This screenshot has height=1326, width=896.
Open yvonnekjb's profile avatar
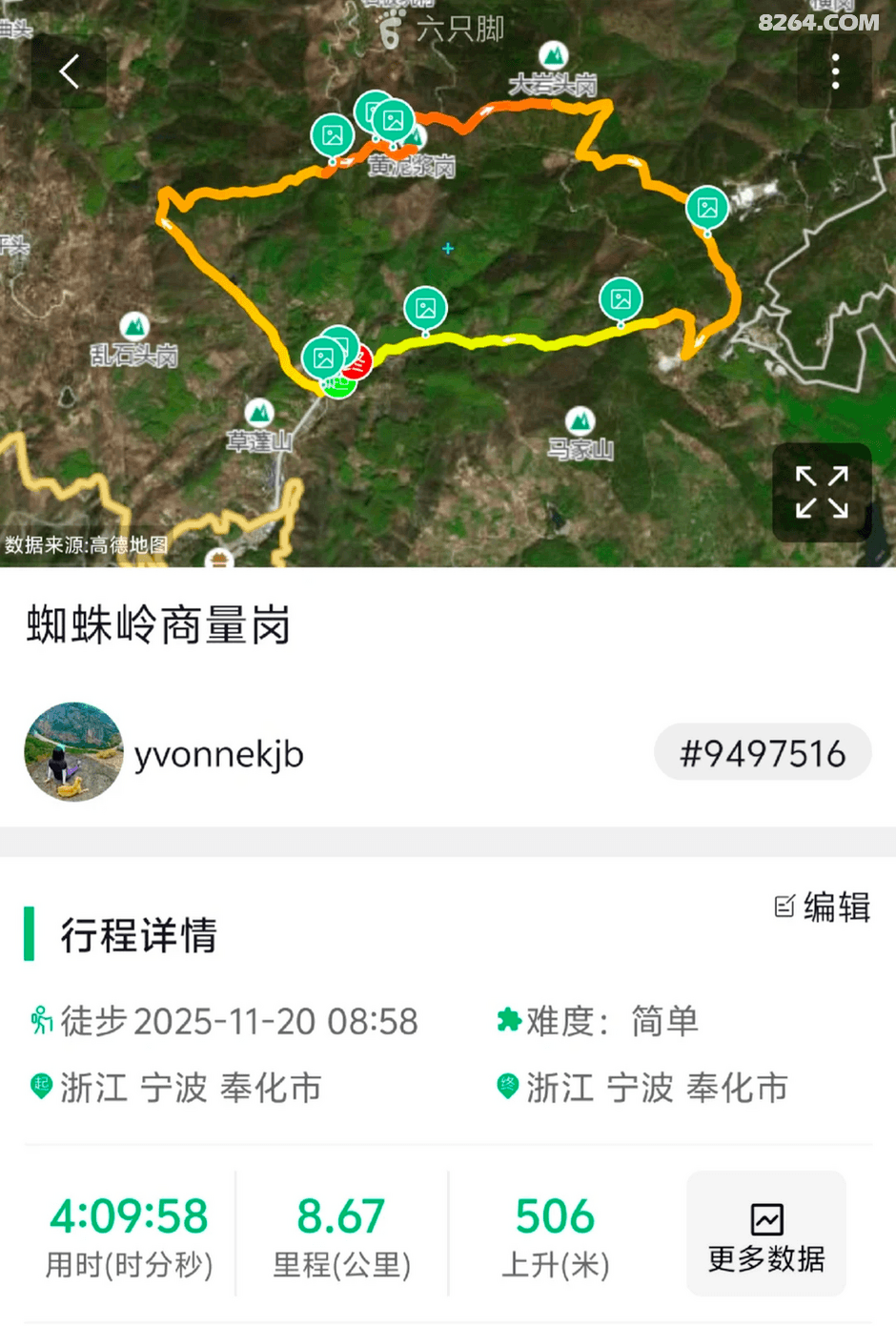(x=73, y=752)
